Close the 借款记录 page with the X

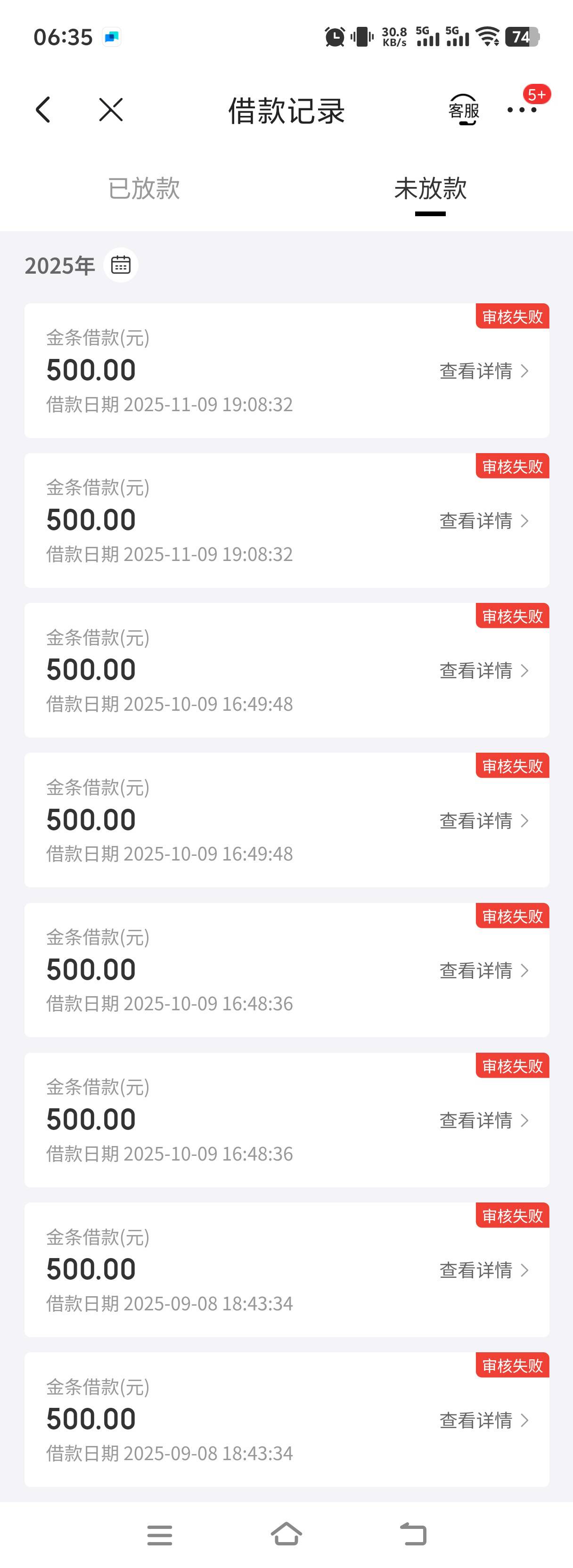111,110
